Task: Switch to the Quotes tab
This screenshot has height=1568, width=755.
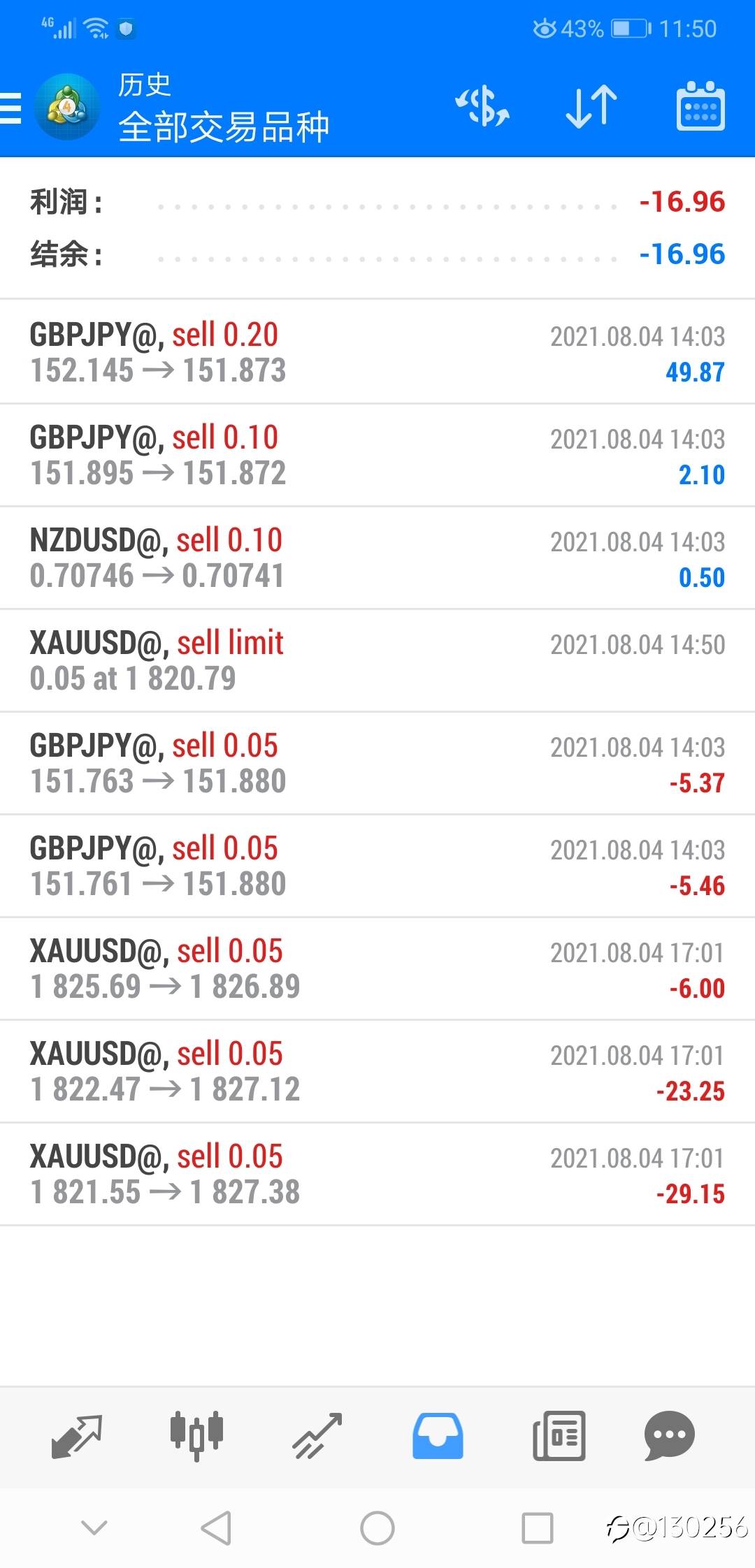Action: (77, 1437)
